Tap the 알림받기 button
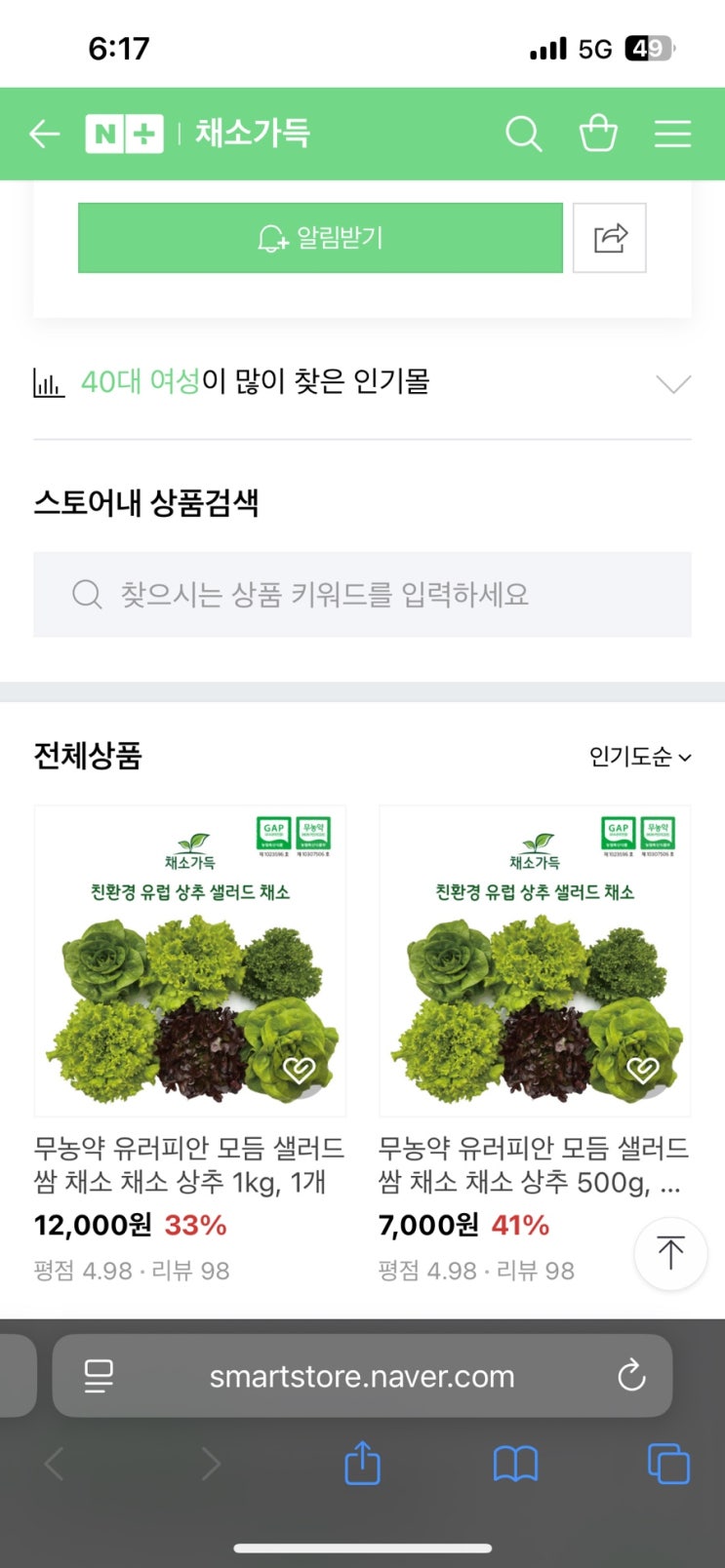Image resolution: width=725 pixels, height=1568 pixels. pos(320,238)
